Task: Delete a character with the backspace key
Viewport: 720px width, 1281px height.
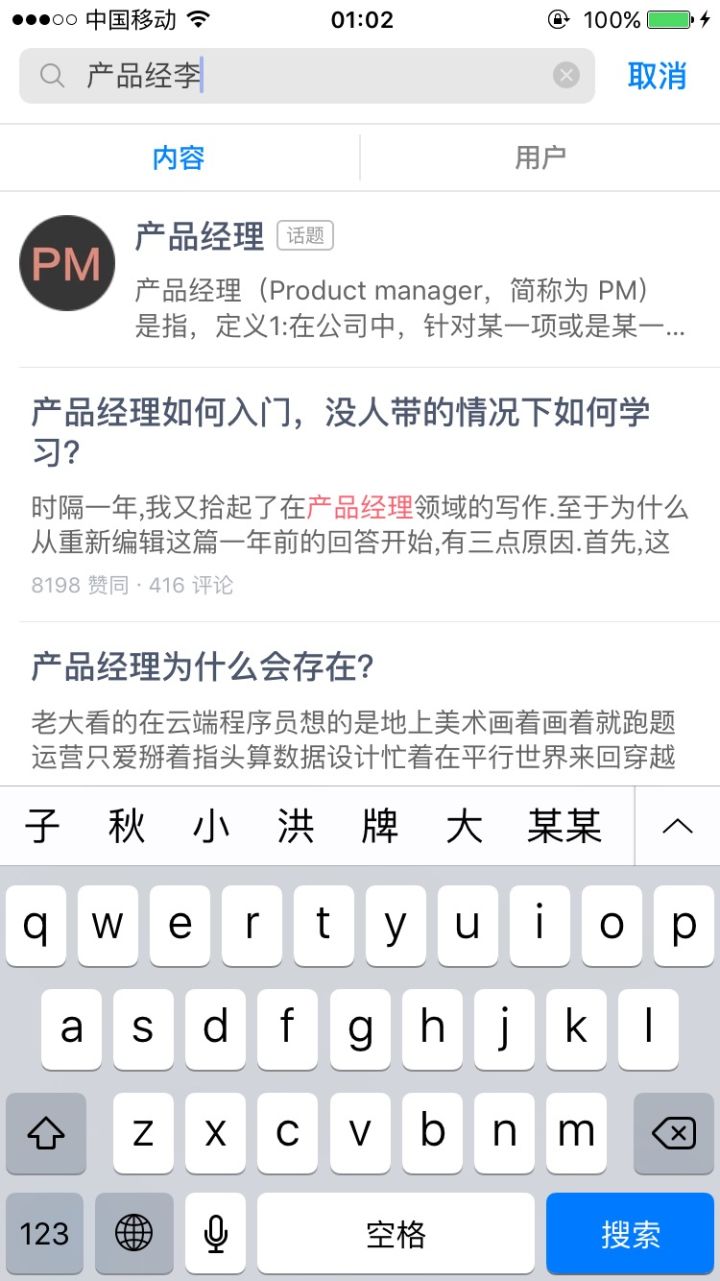Action: click(x=673, y=1133)
